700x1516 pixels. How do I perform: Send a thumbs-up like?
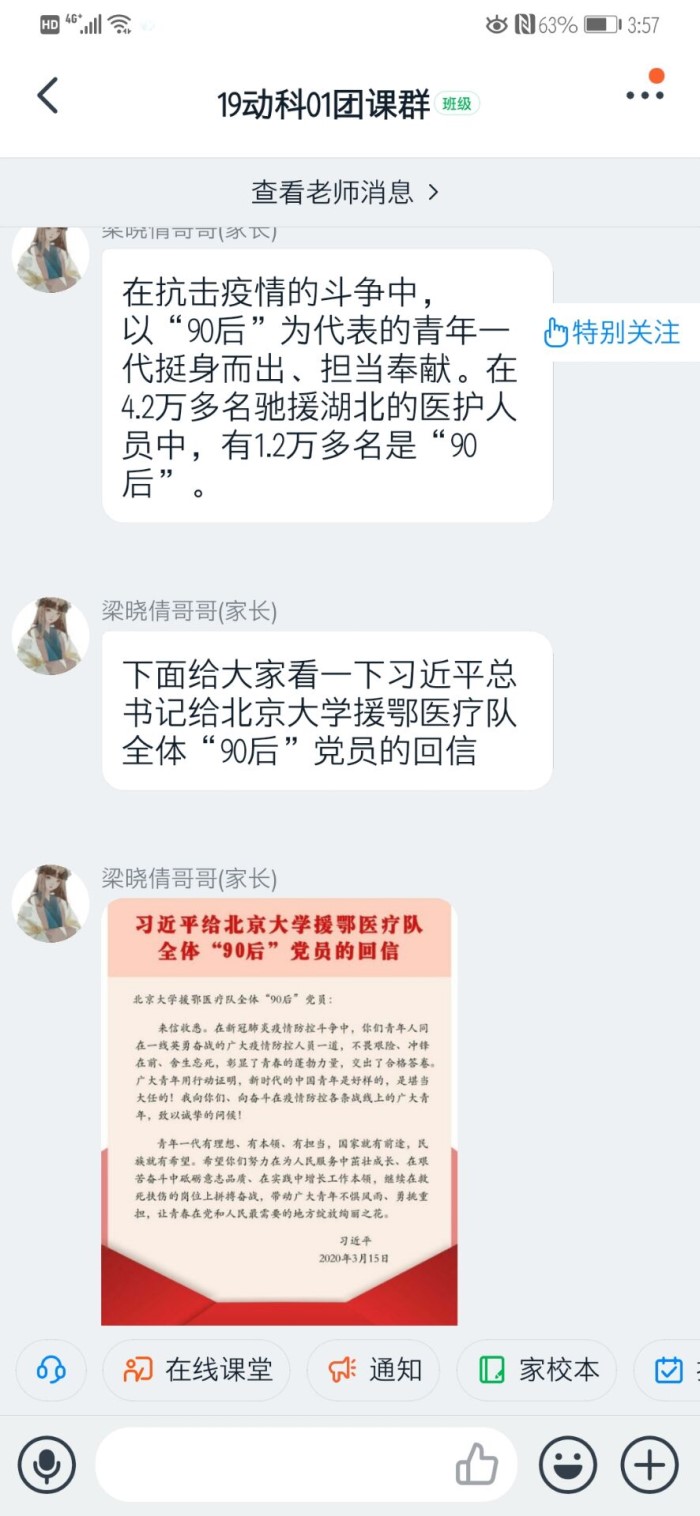click(477, 1466)
